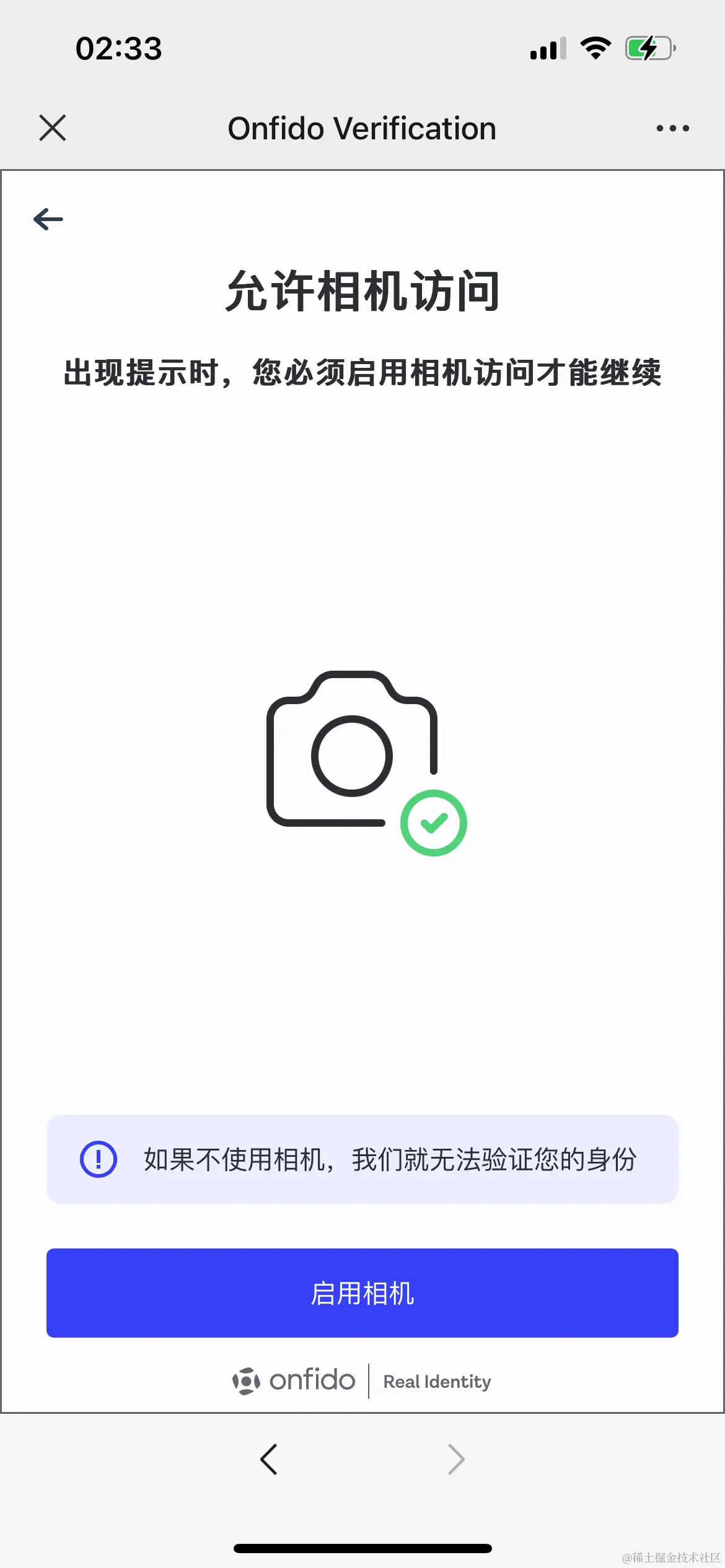This screenshot has height=1568, width=725.
Task: Tap the Onfido logo icon
Action: point(247,1381)
